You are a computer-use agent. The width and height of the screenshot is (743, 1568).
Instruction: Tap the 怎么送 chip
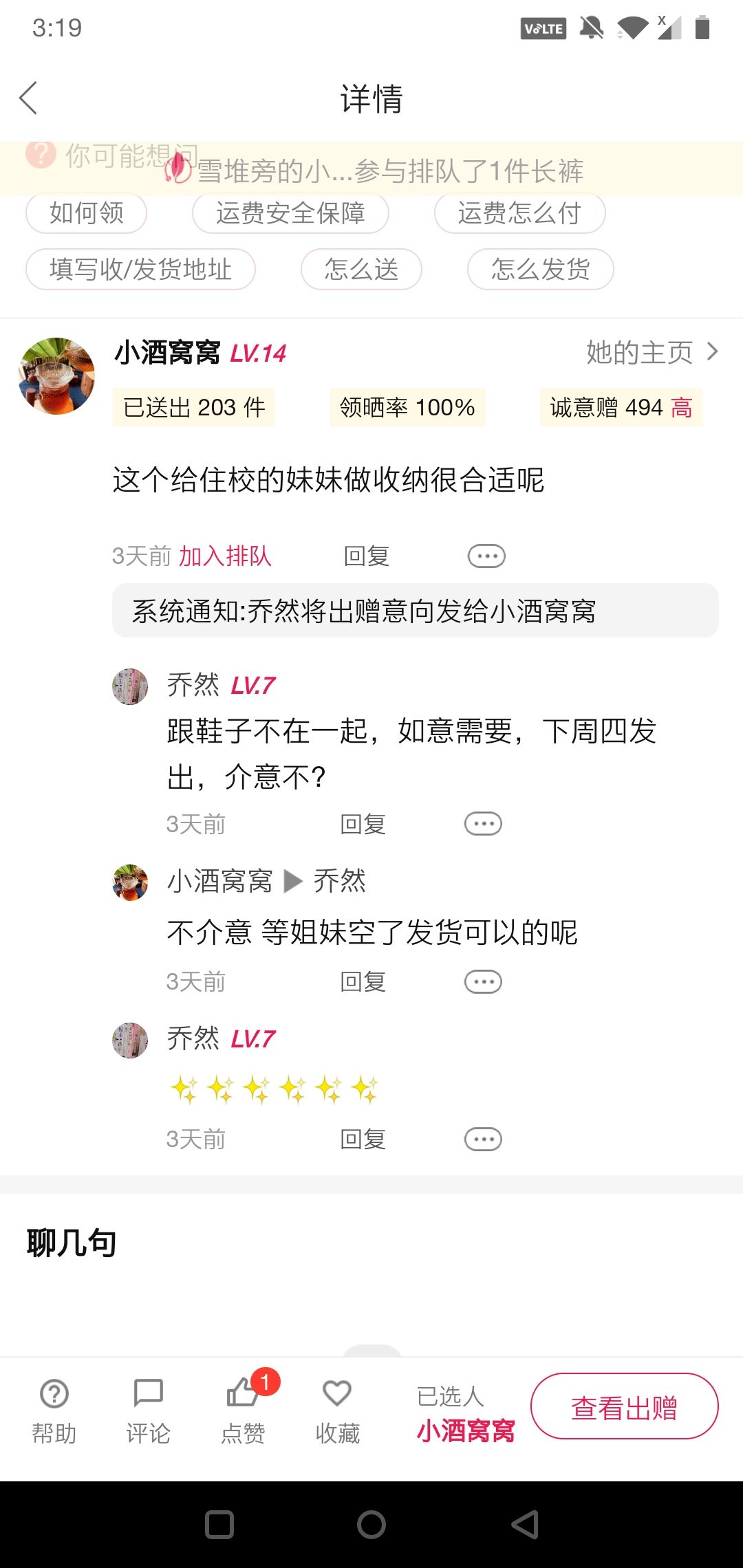pyautogui.click(x=361, y=269)
